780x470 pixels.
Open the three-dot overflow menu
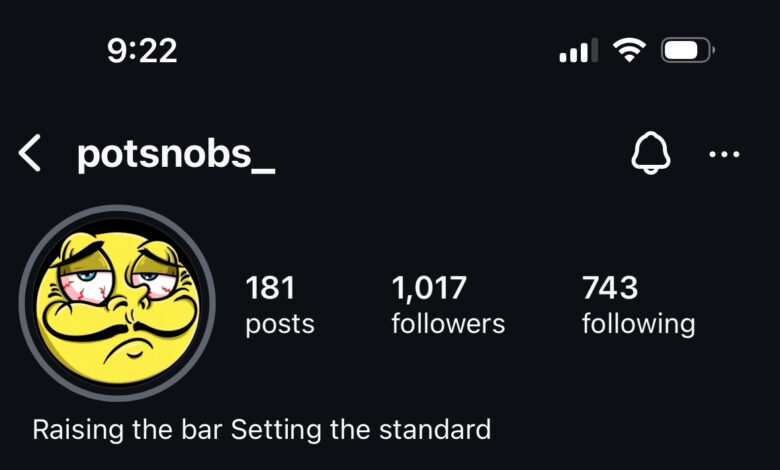[x=724, y=154]
